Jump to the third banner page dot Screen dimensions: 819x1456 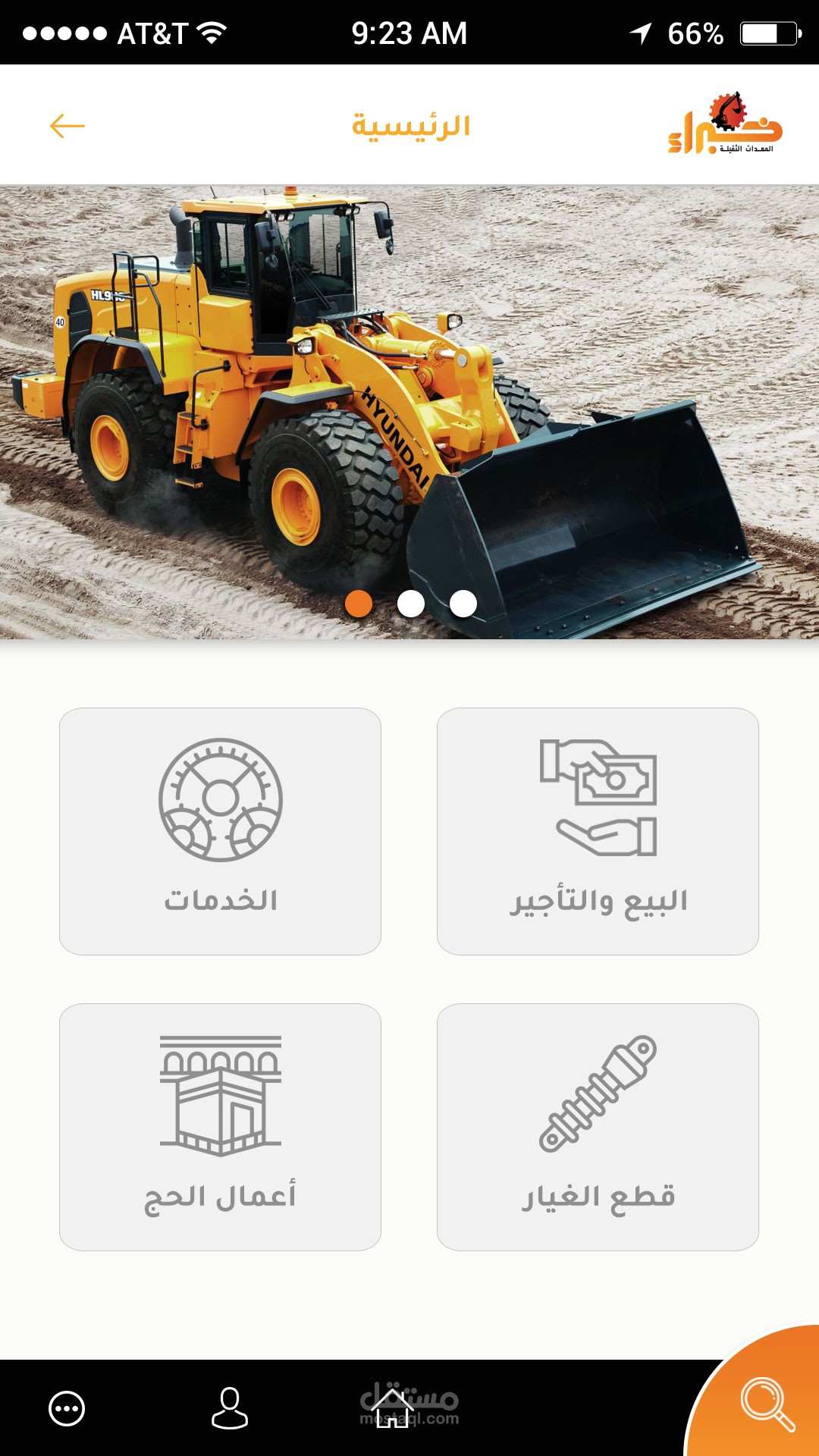pos(463,604)
